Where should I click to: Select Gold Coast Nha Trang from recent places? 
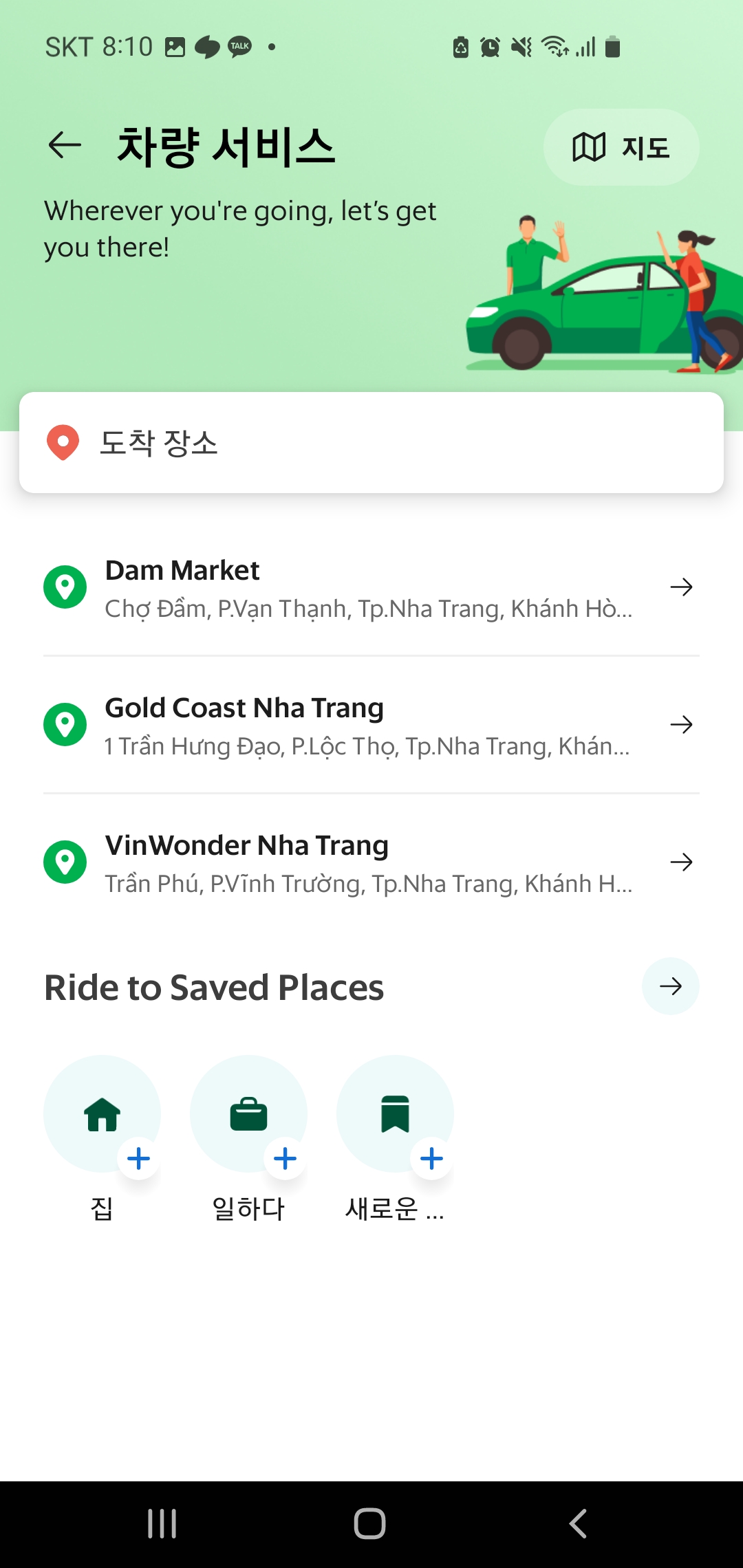pyautogui.click(x=344, y=724)
